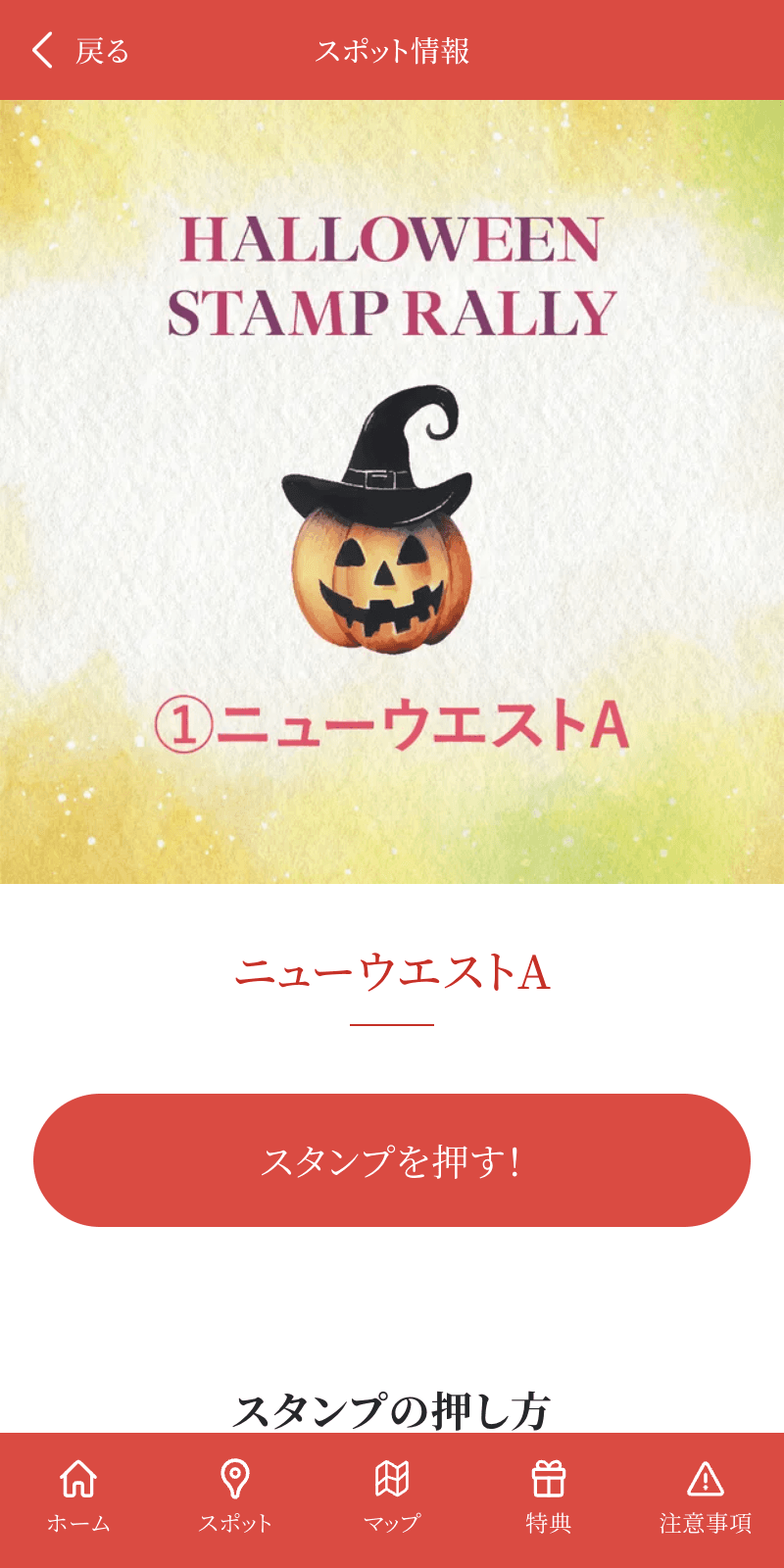Tap the ①ニューウエストA text on the banner

pos(392,725)
